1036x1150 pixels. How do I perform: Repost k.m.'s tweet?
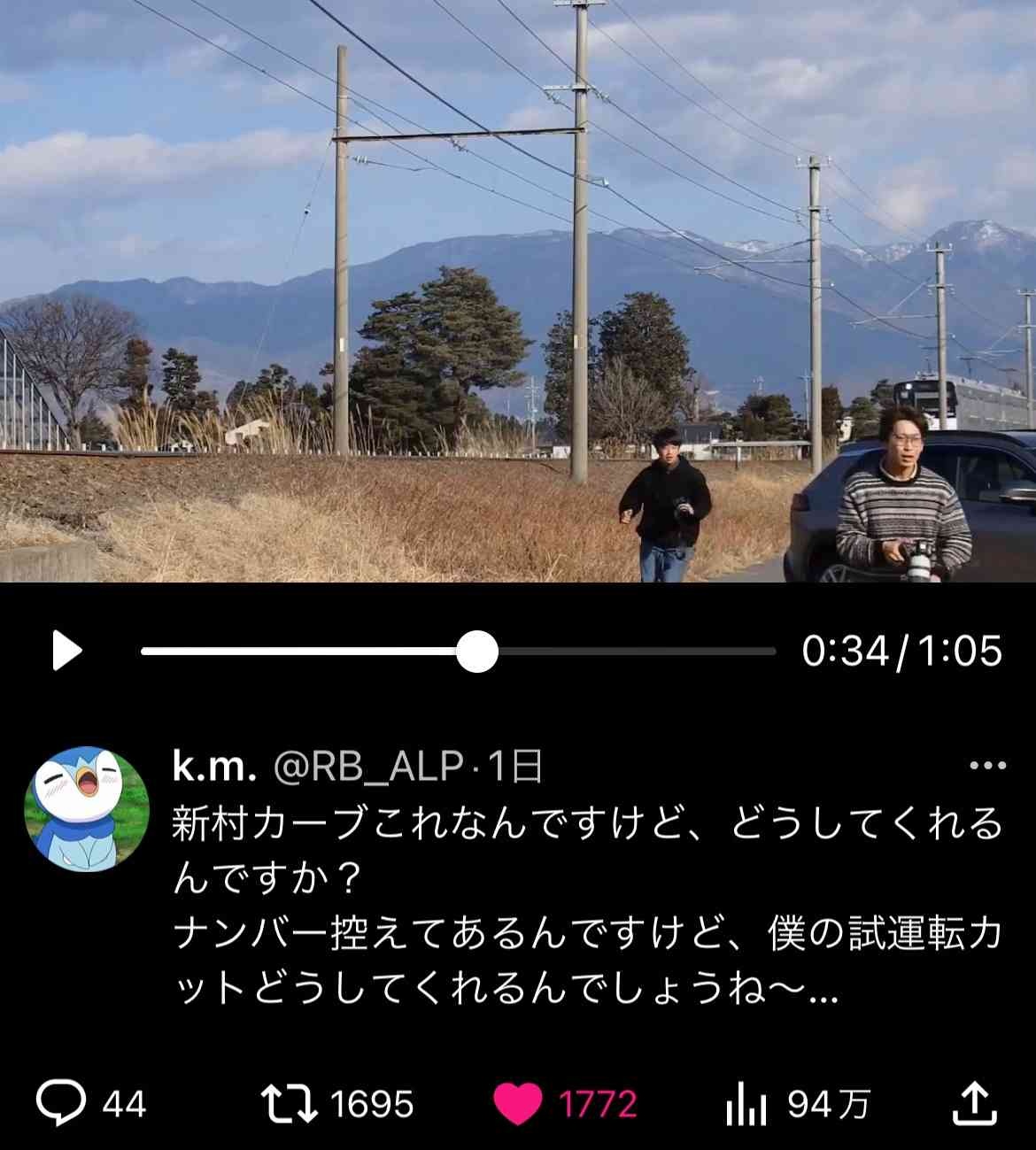point(290,1103)
